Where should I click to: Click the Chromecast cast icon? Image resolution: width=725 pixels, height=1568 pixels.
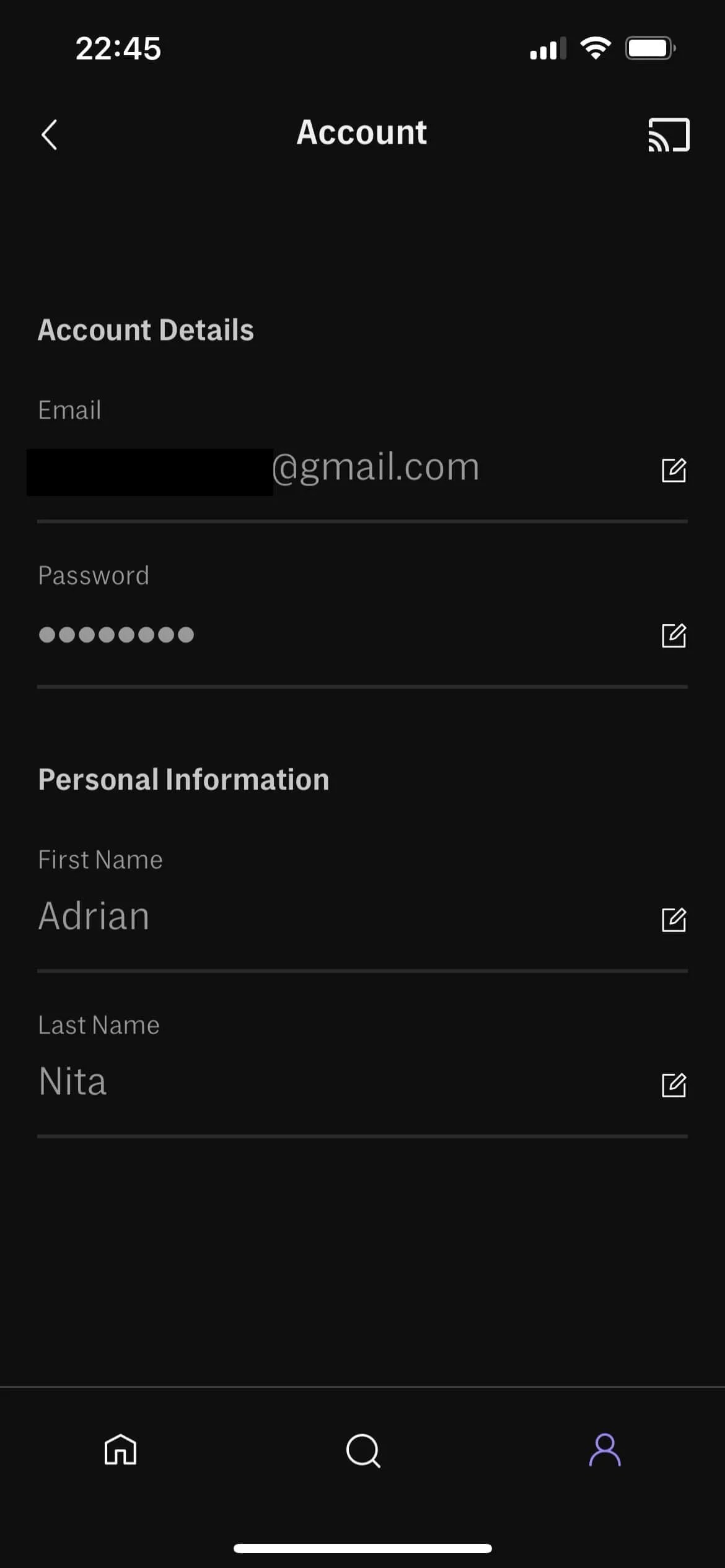pos(669,134)
